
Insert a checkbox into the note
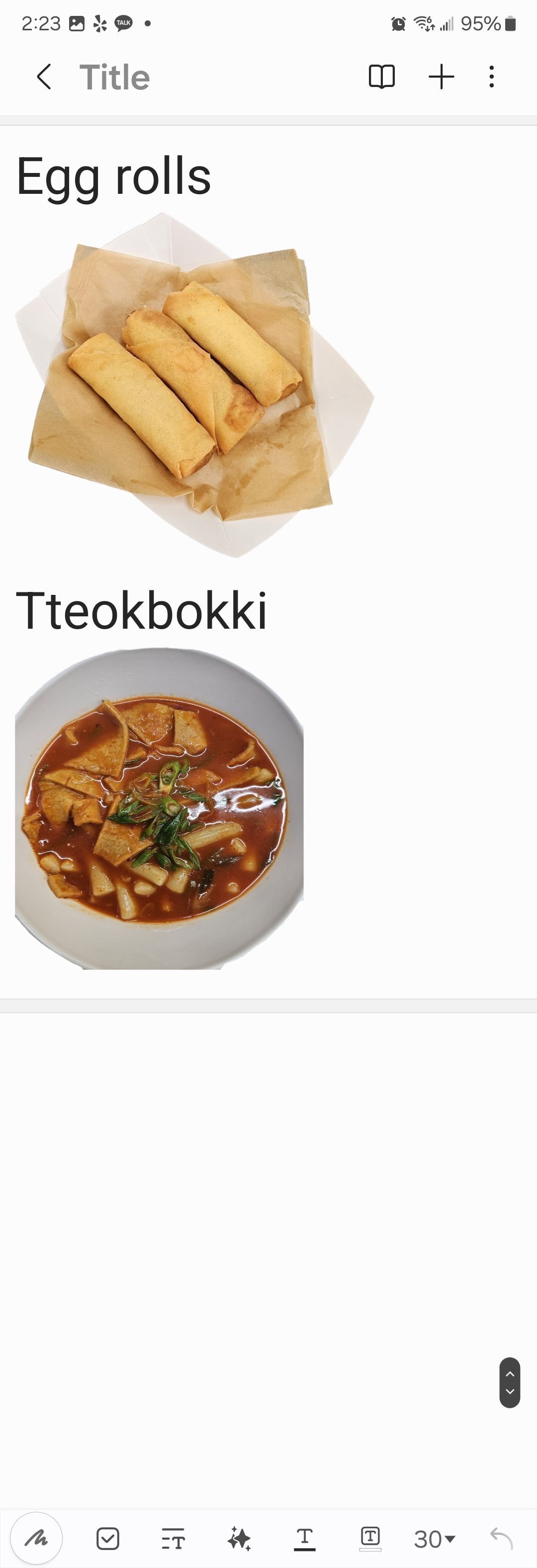coord(108,1538)
